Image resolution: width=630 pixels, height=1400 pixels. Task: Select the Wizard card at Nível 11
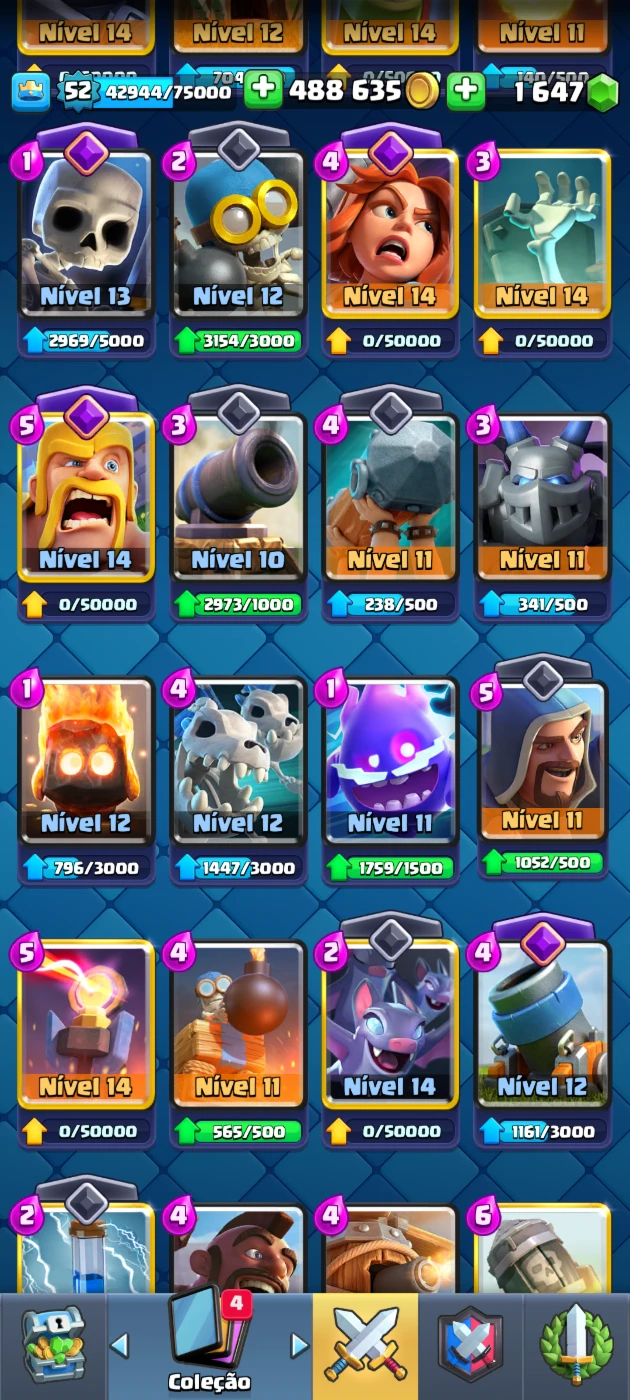[x=542, y=762]
